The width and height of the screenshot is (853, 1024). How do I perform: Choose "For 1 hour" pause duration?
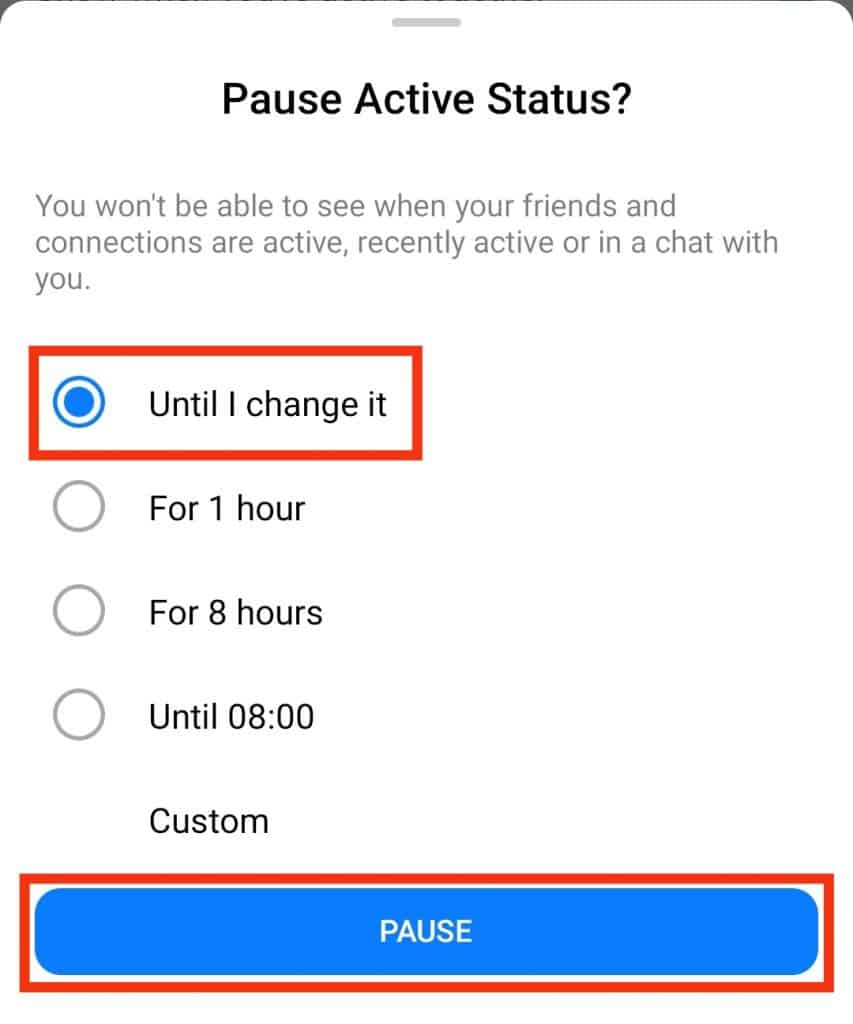[x=78, y=508]
